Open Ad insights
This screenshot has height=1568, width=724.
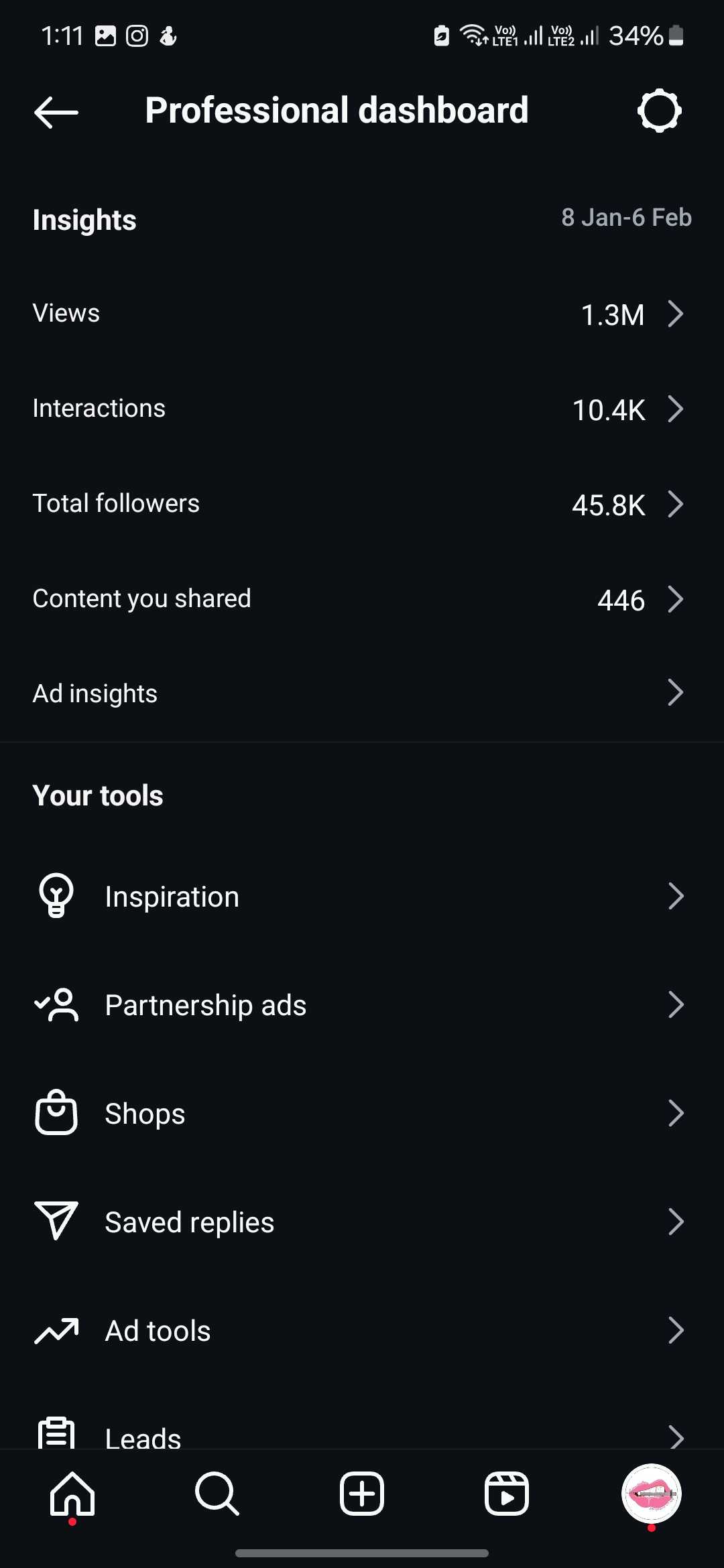pyautogui.click(x=362, y=694)
